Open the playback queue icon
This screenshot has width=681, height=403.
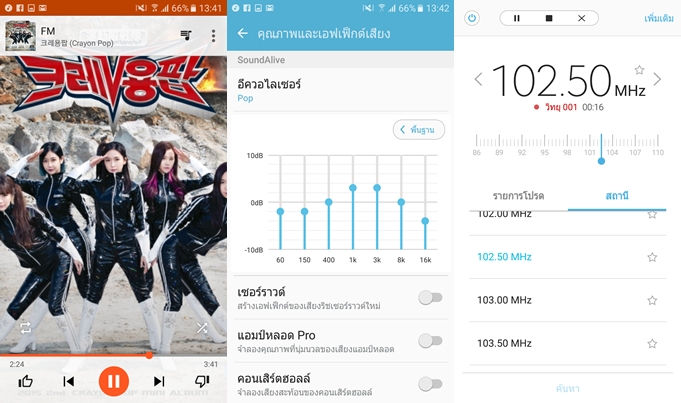pyautogui.click(x=186, y=36)
